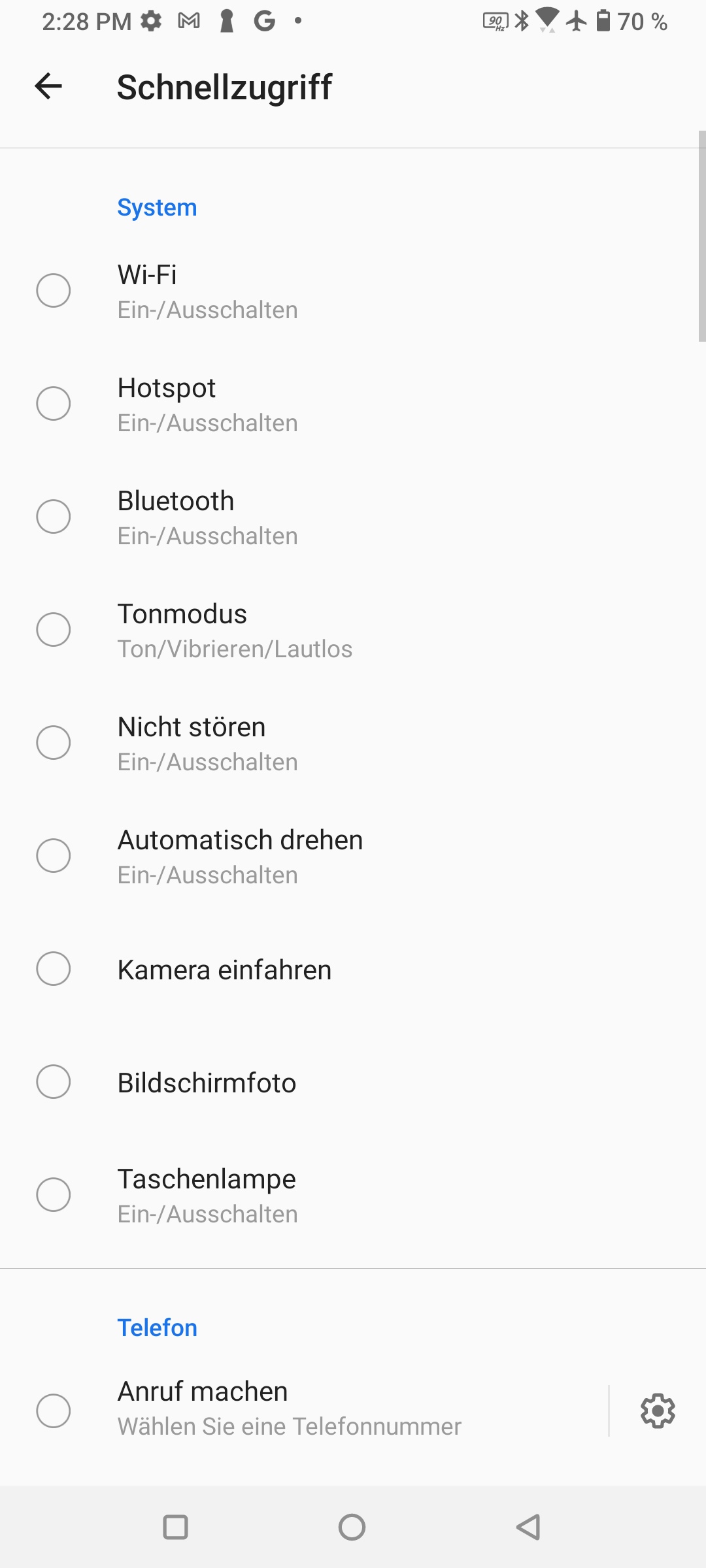
Task: Go back from Schnellzugriff screen
Action: click(48, 86)
